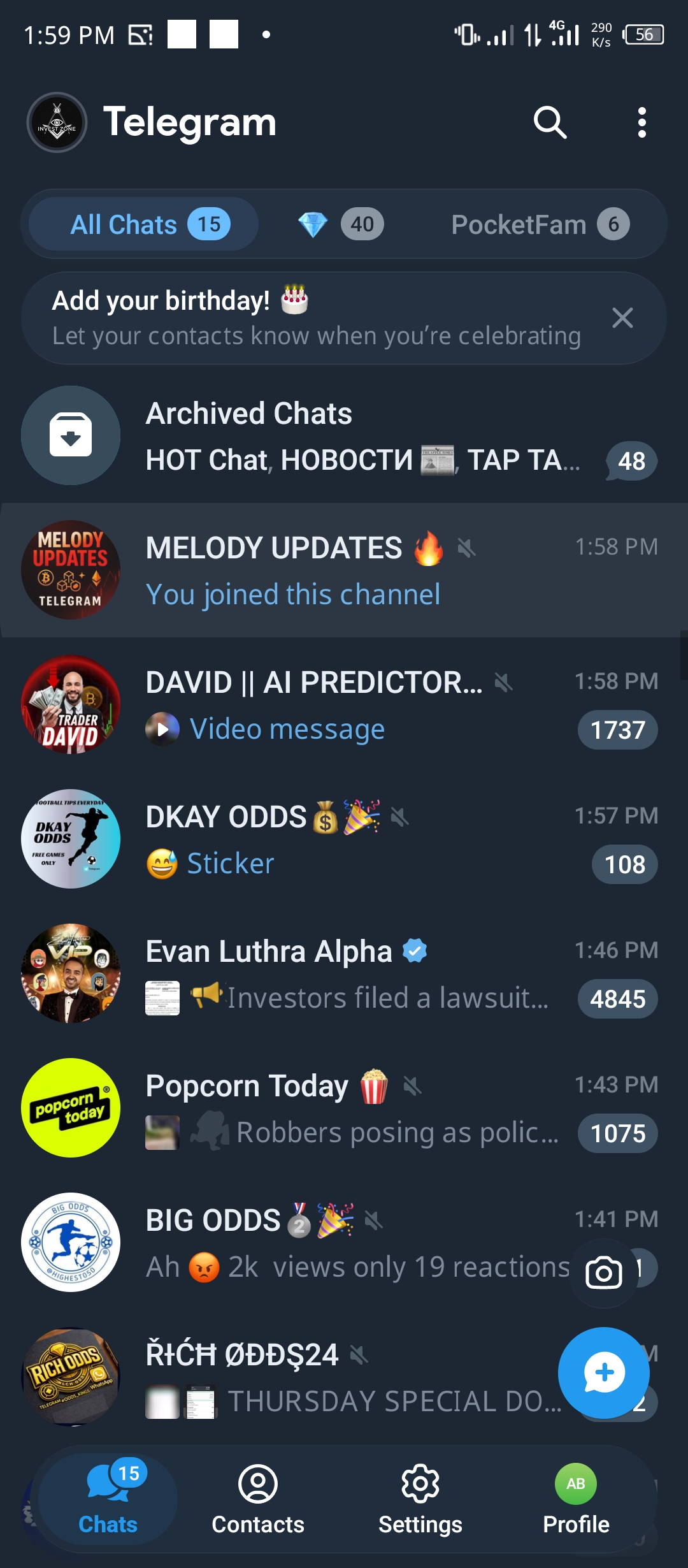The width and height of the screenshot is (688, 1568).
Task: Open the DKAY ODDS chat
Action: tap(344, 839)
